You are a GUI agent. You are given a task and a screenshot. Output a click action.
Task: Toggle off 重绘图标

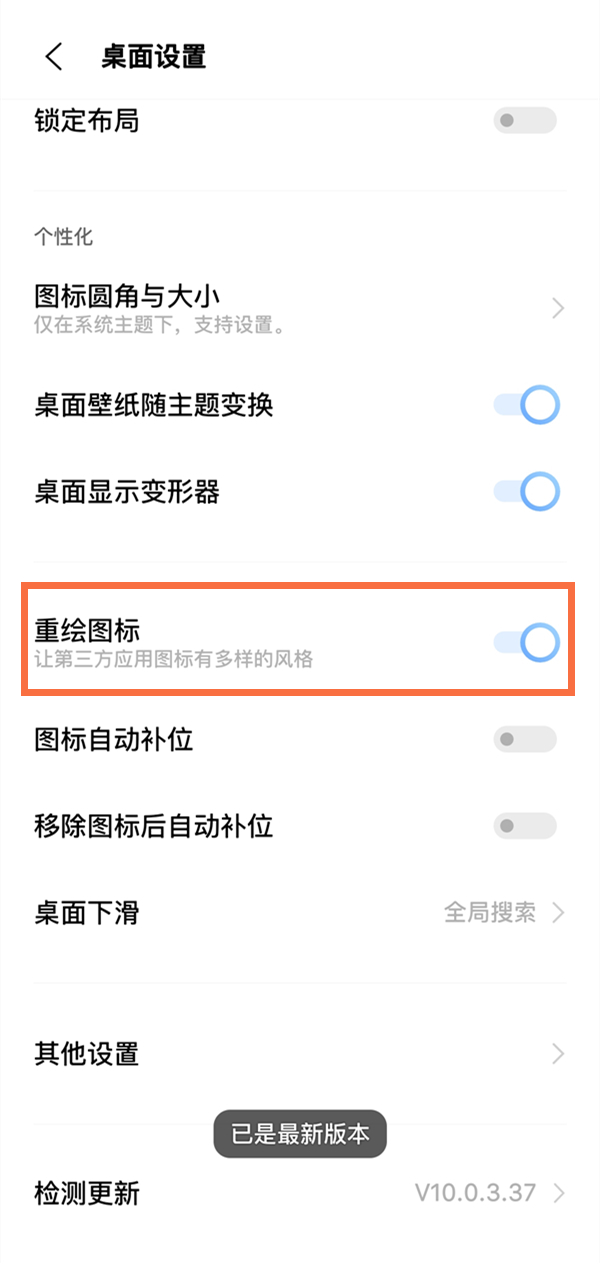click(526, 643)
